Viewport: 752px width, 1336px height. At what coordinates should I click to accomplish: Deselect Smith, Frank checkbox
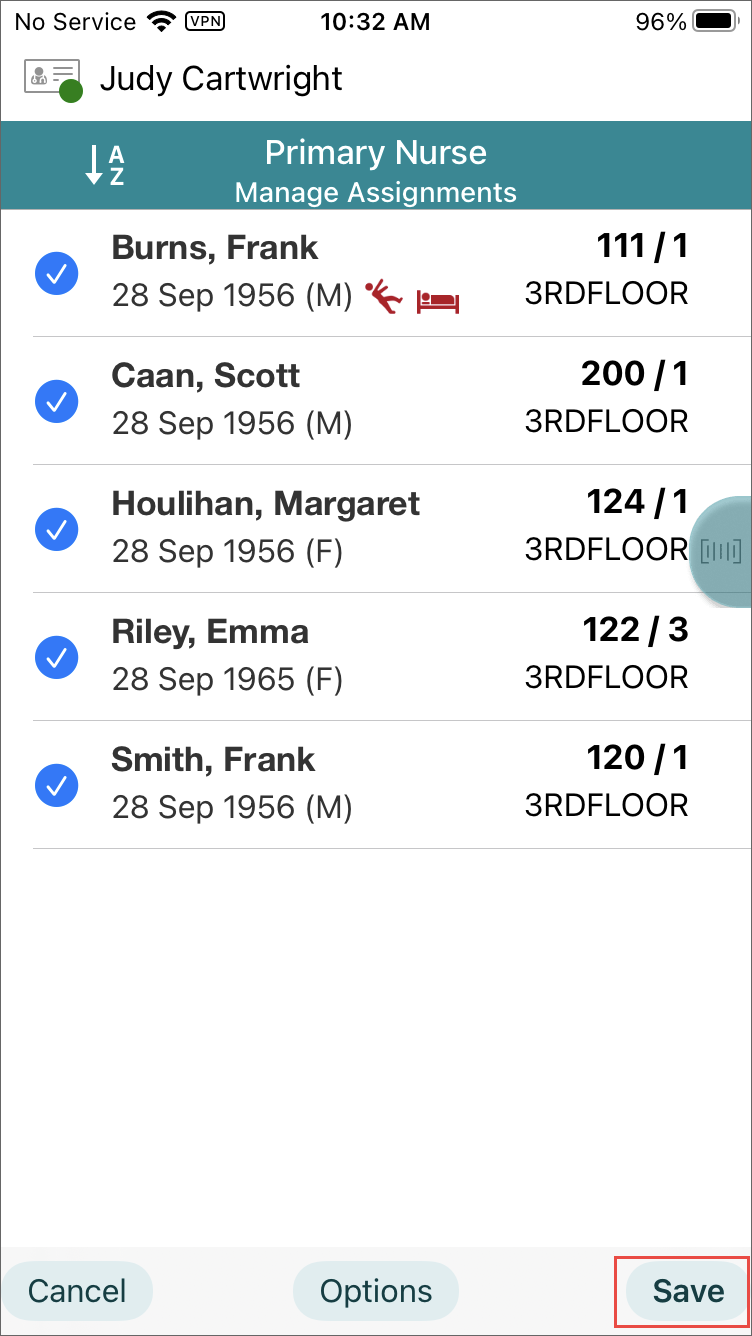pyautogui.click(x=57, y=785)
